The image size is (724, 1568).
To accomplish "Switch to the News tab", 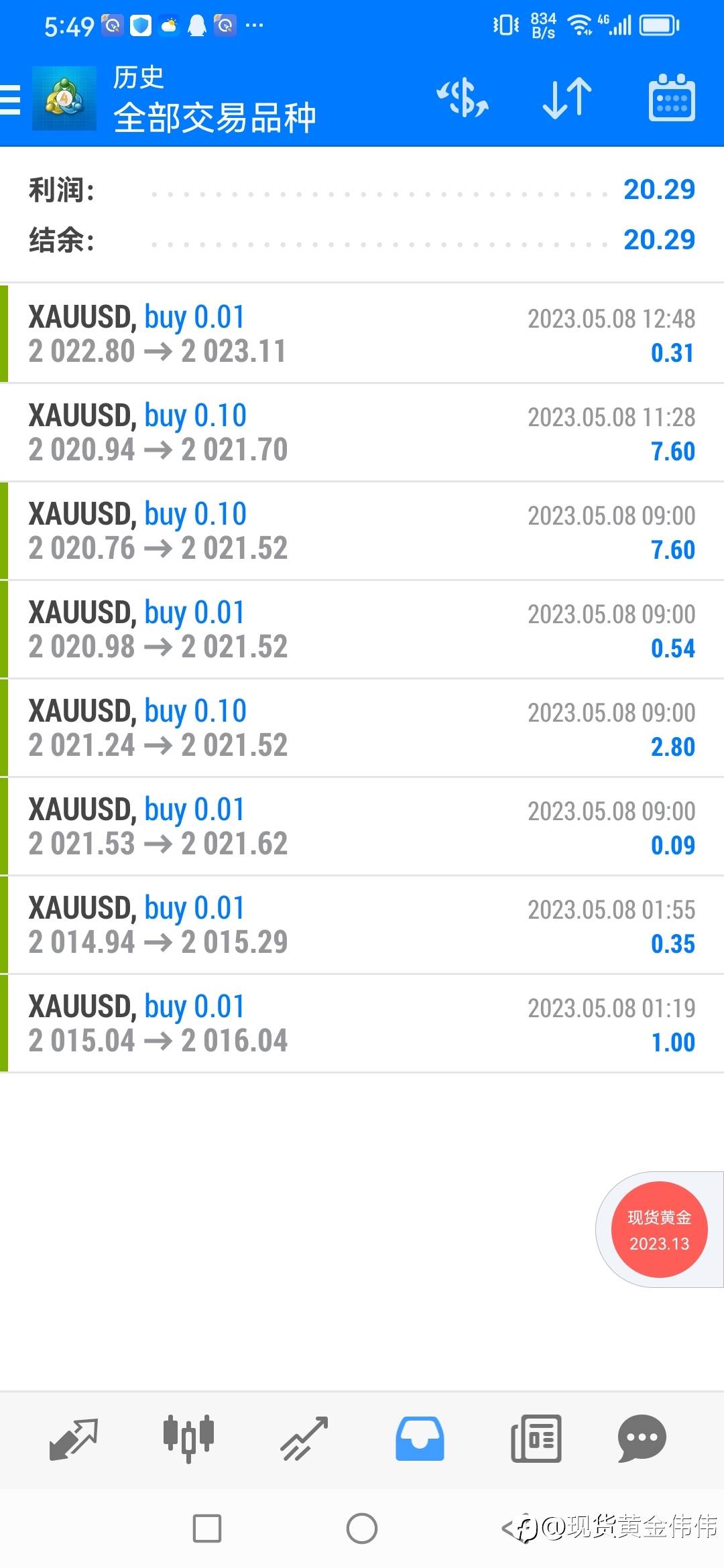I will point(536,1439).
